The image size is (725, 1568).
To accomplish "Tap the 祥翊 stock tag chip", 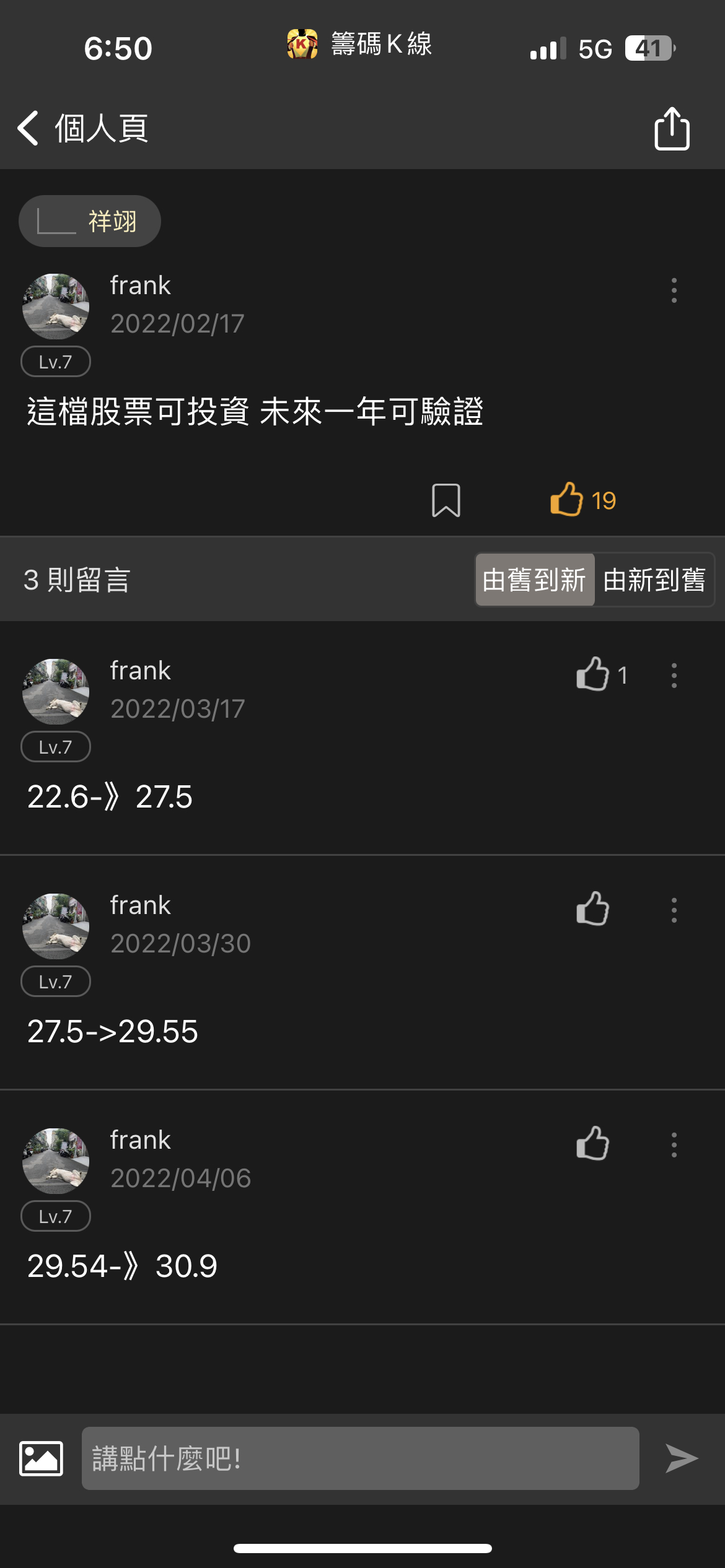I will pos(90,221).
